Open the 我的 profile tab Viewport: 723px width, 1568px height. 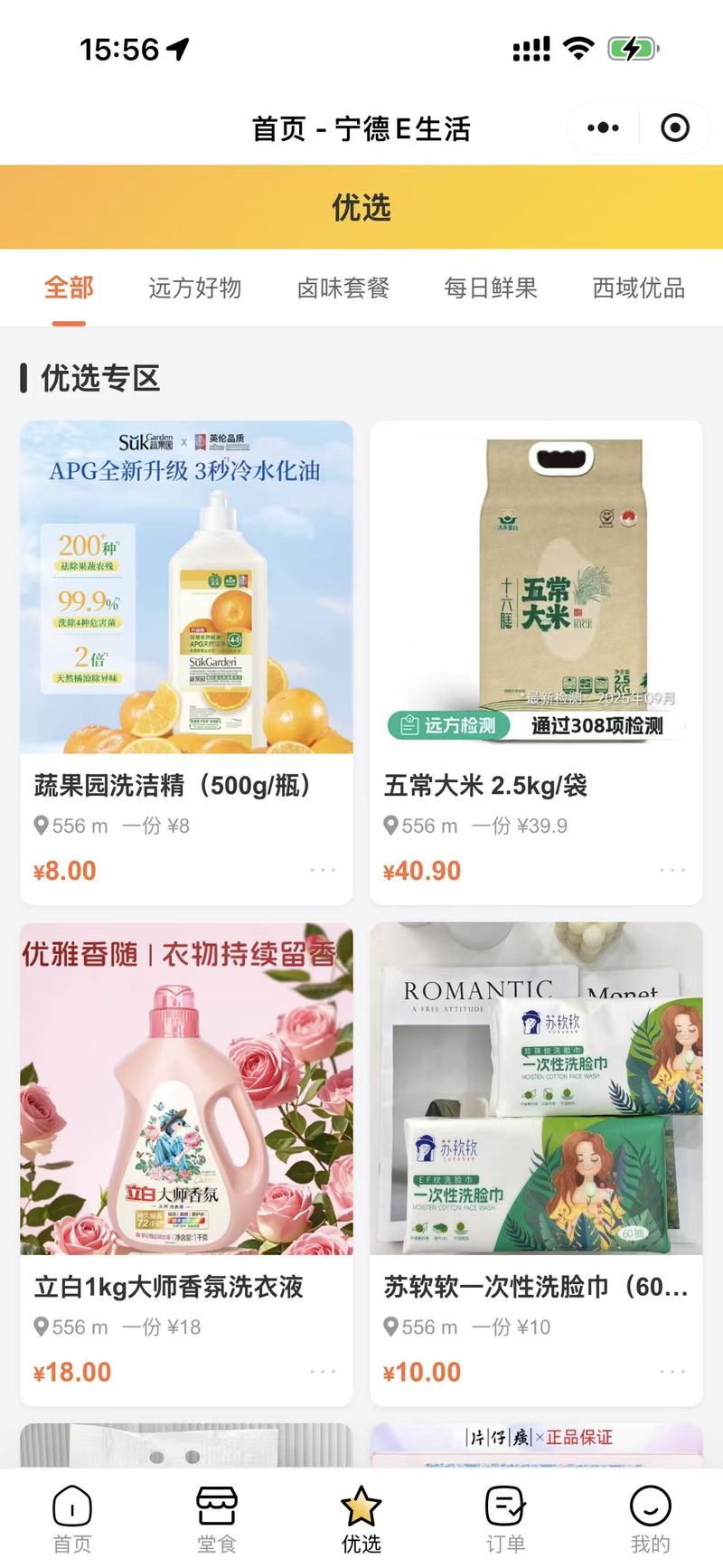[x=651, y=1518]
